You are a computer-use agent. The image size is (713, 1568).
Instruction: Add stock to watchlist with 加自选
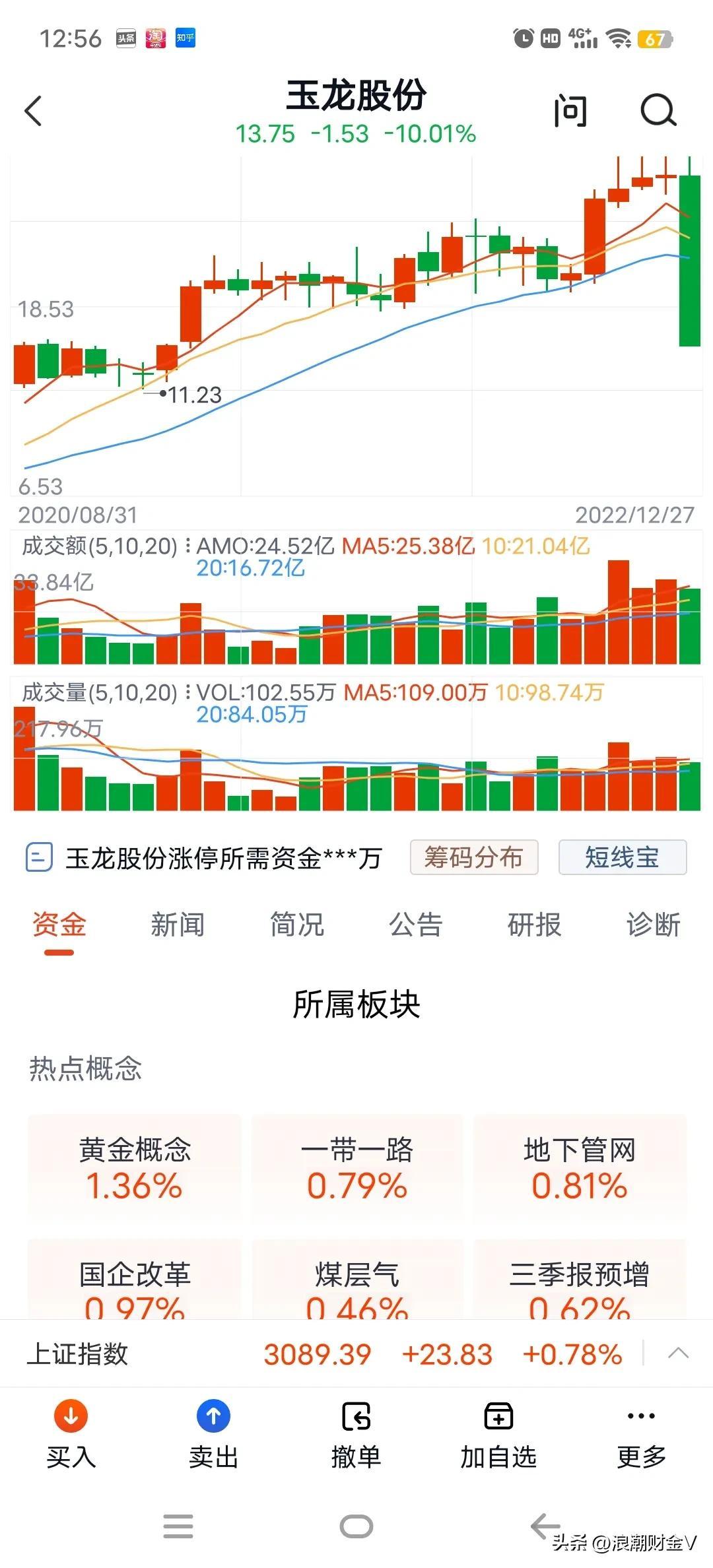click(498, 1433)
